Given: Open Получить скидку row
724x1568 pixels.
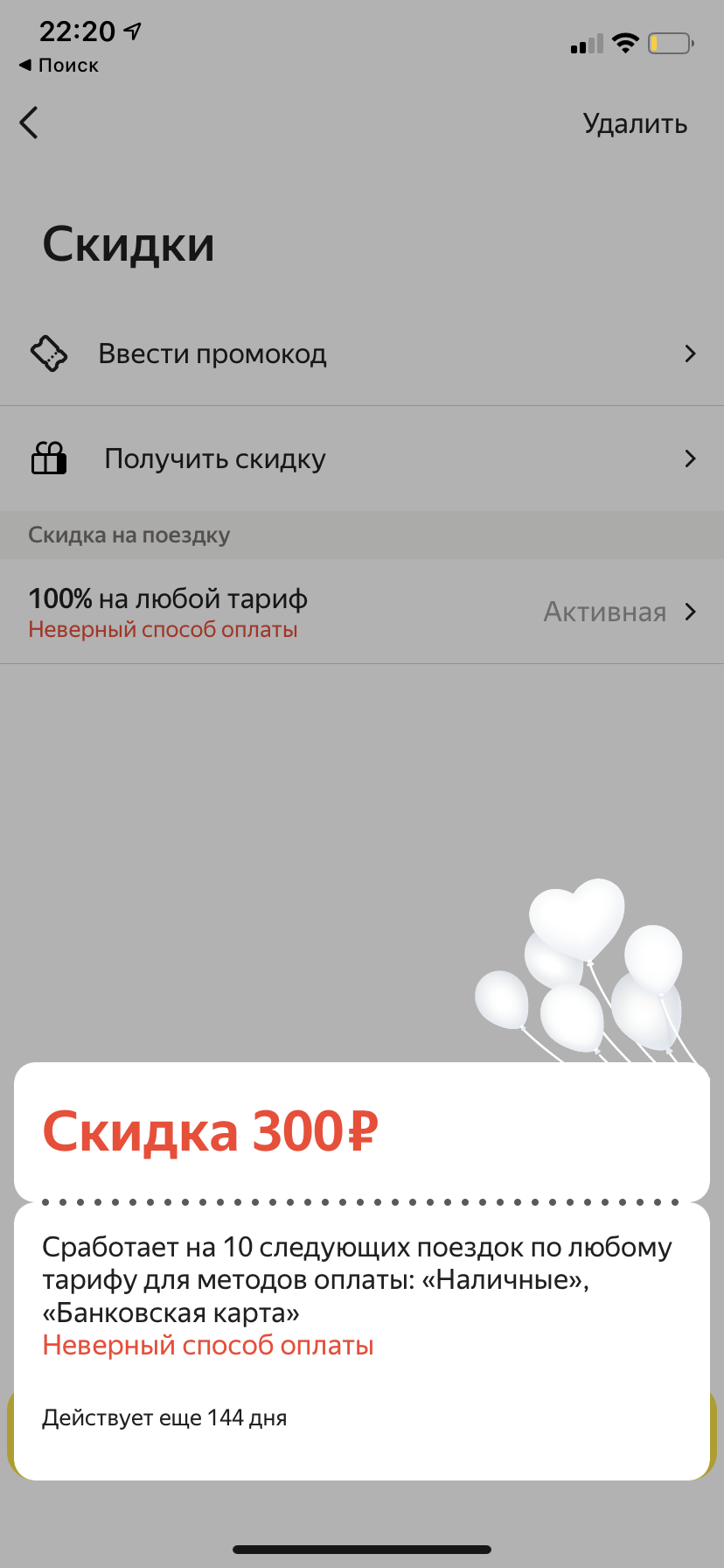Looking at the screenshot, I should (362, 458).
